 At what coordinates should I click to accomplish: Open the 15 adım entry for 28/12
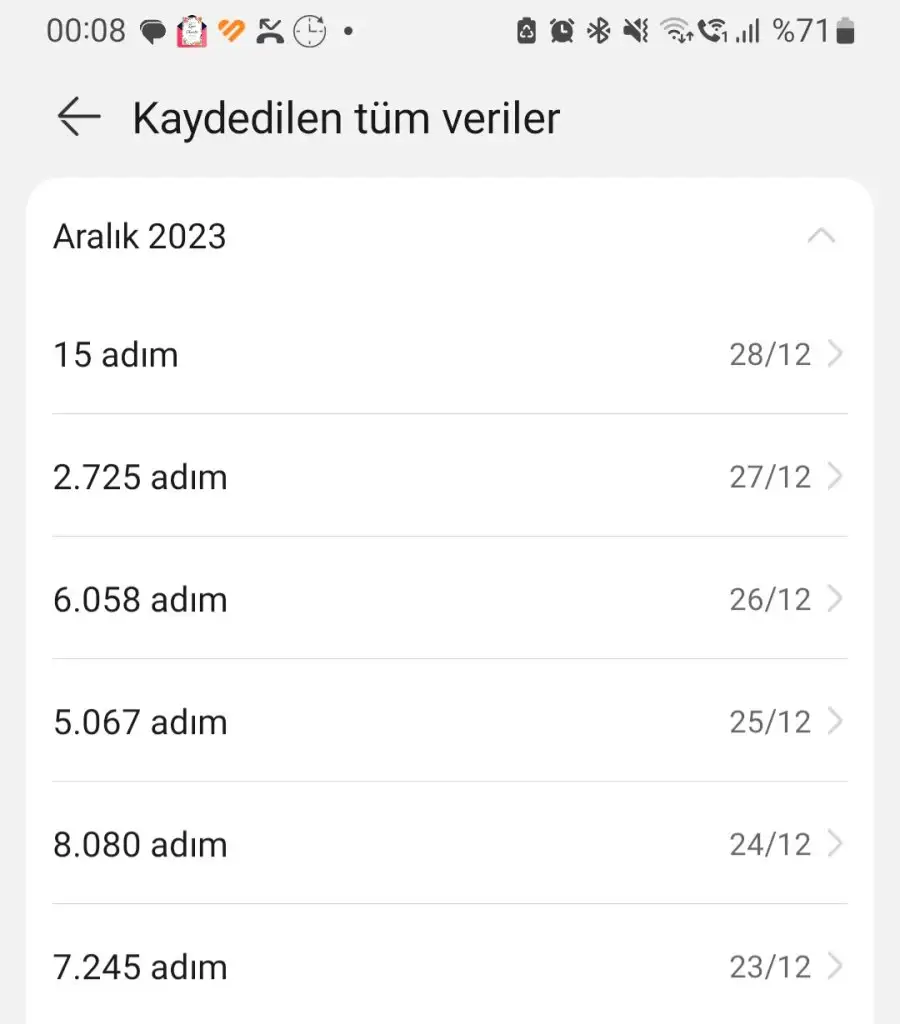450,355
